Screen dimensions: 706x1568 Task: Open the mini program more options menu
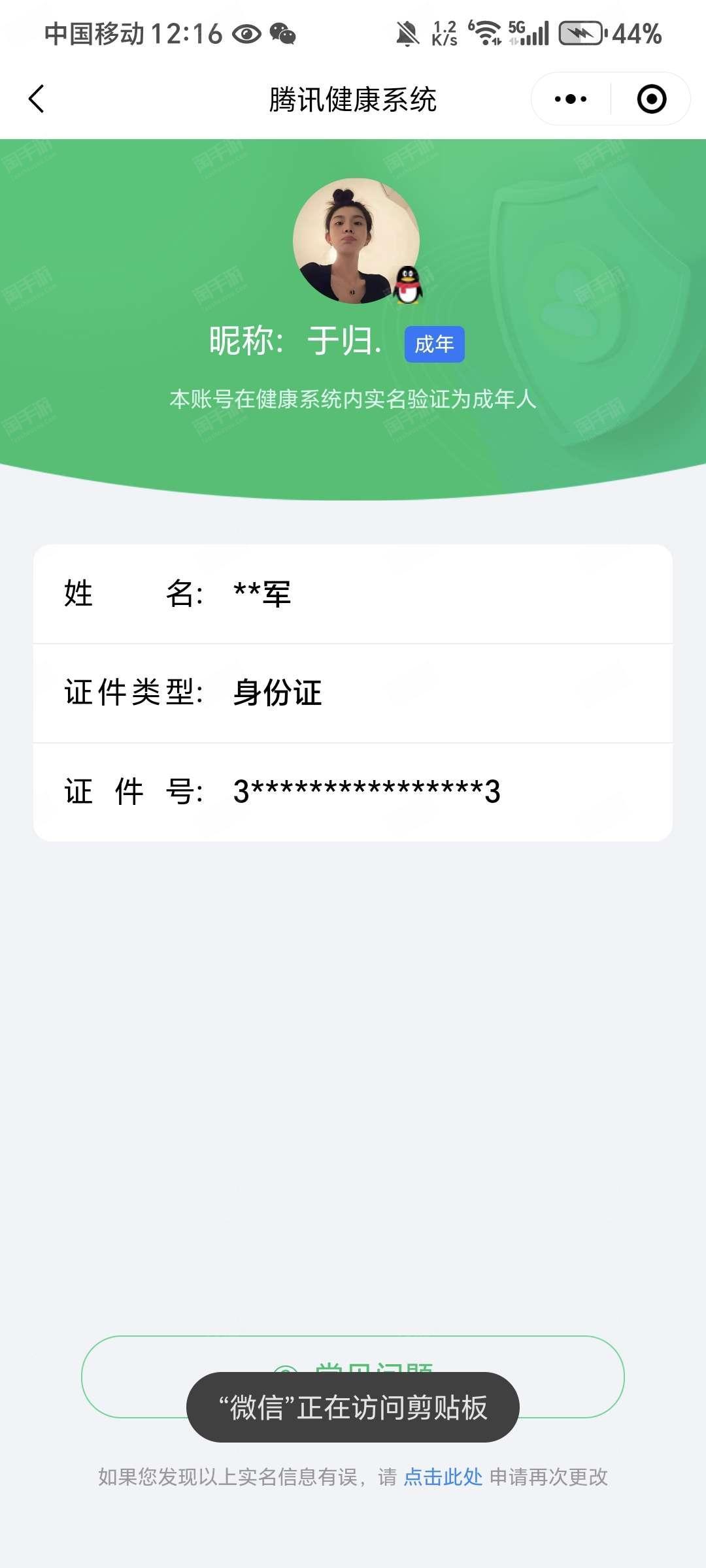point(571,99)
